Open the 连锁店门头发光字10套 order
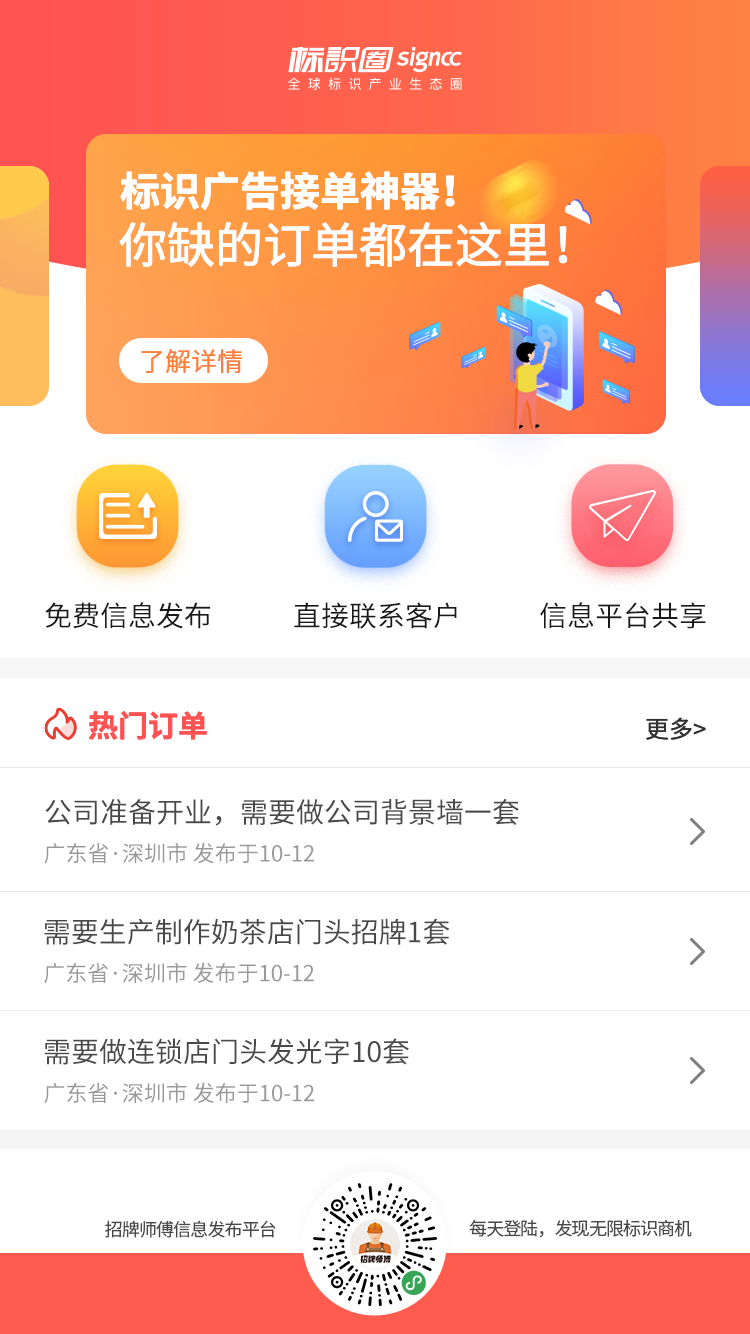750x1334 pixels. click(375, 1070)
